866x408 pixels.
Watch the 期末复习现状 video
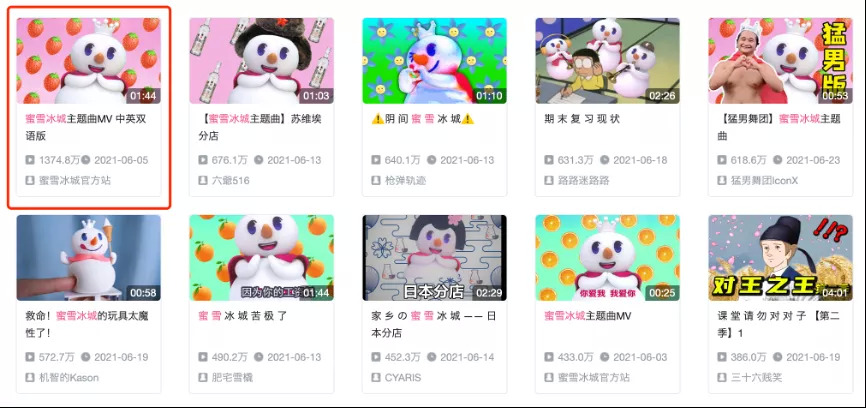pyautogui.click(x=607, y=61)
